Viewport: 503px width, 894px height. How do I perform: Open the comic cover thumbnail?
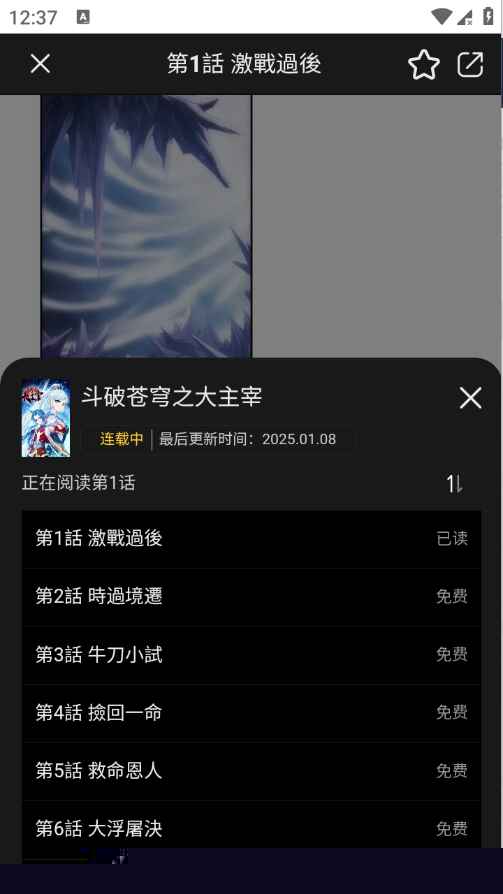[x=46, y=418]
